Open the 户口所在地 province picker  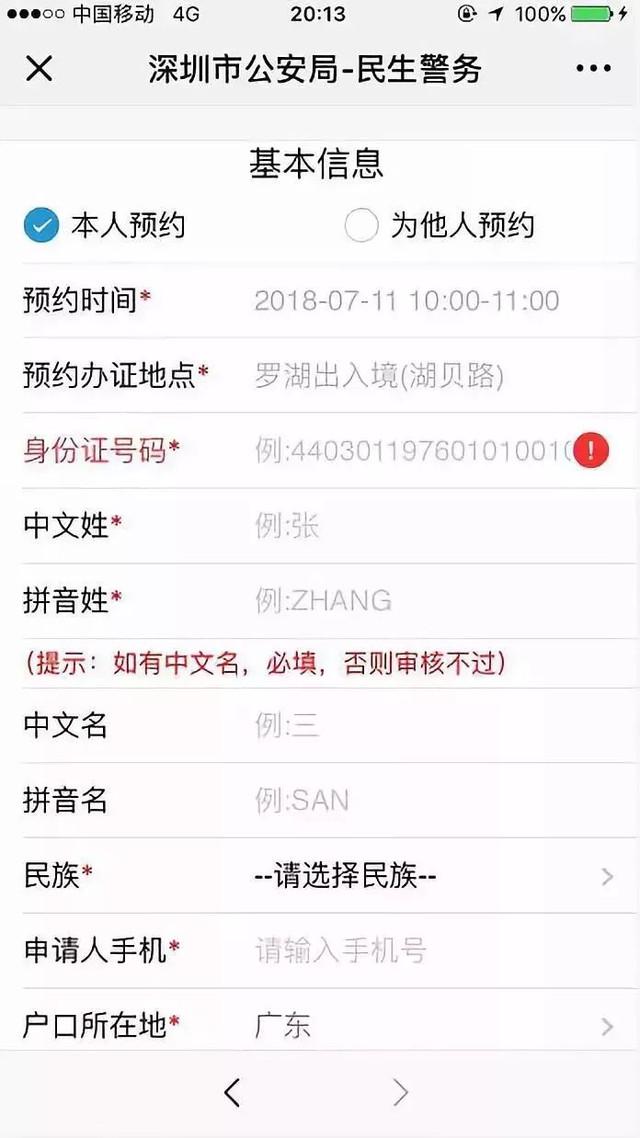430,1025
